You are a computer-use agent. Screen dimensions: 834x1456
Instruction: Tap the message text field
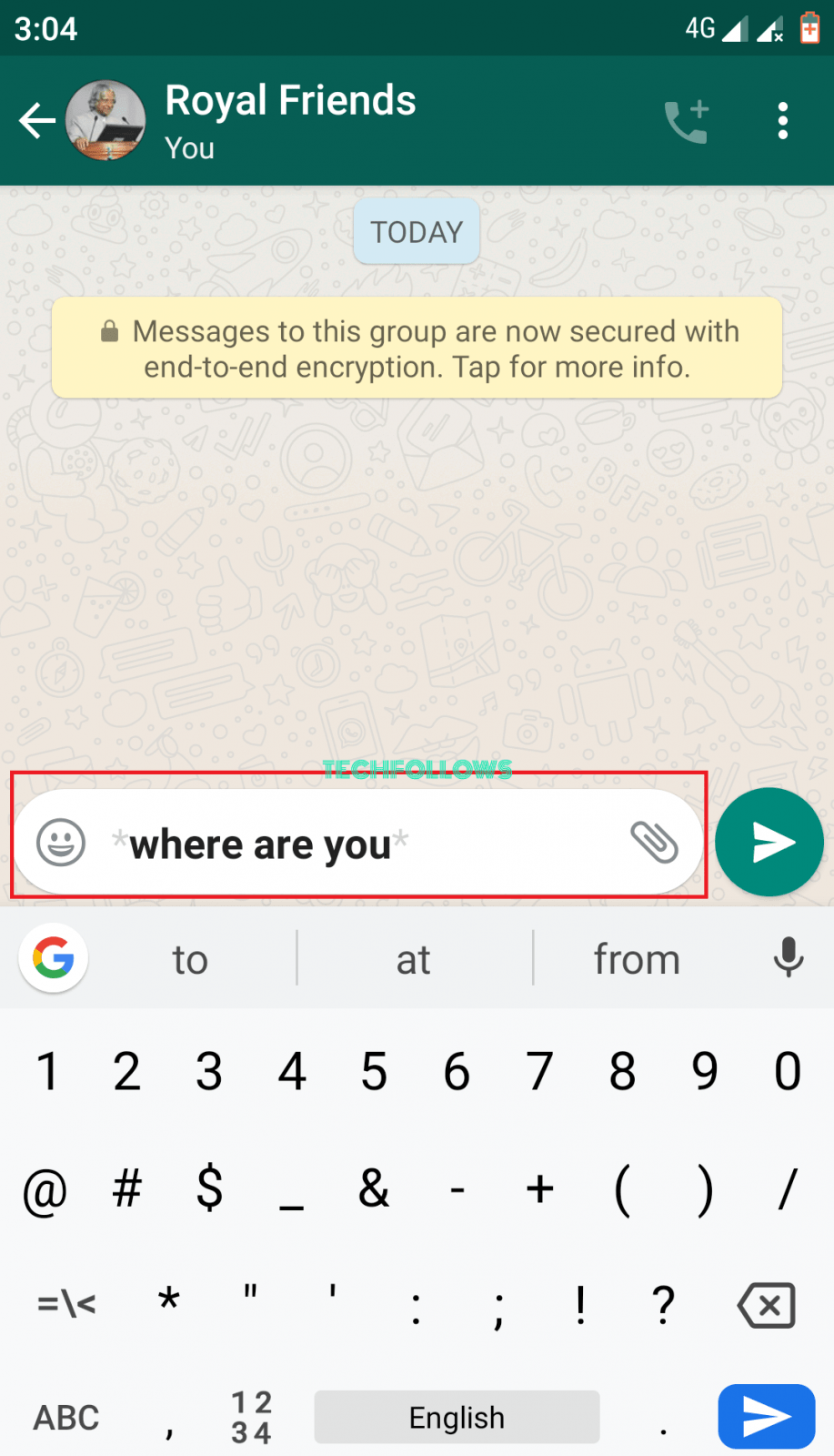(364, 844)
